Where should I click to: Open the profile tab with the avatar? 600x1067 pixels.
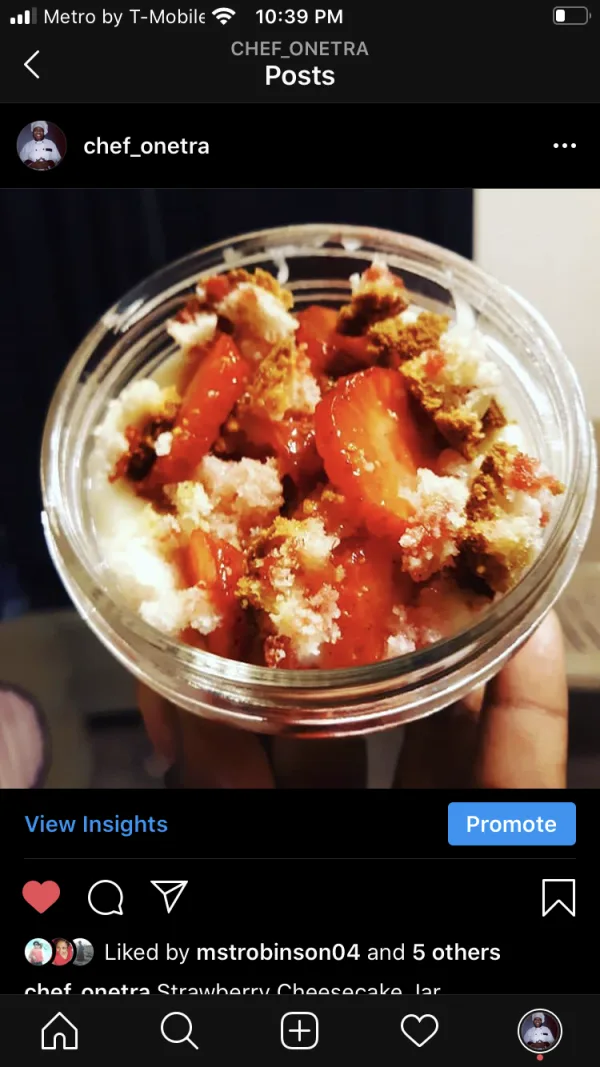[x=540, y=1030]
